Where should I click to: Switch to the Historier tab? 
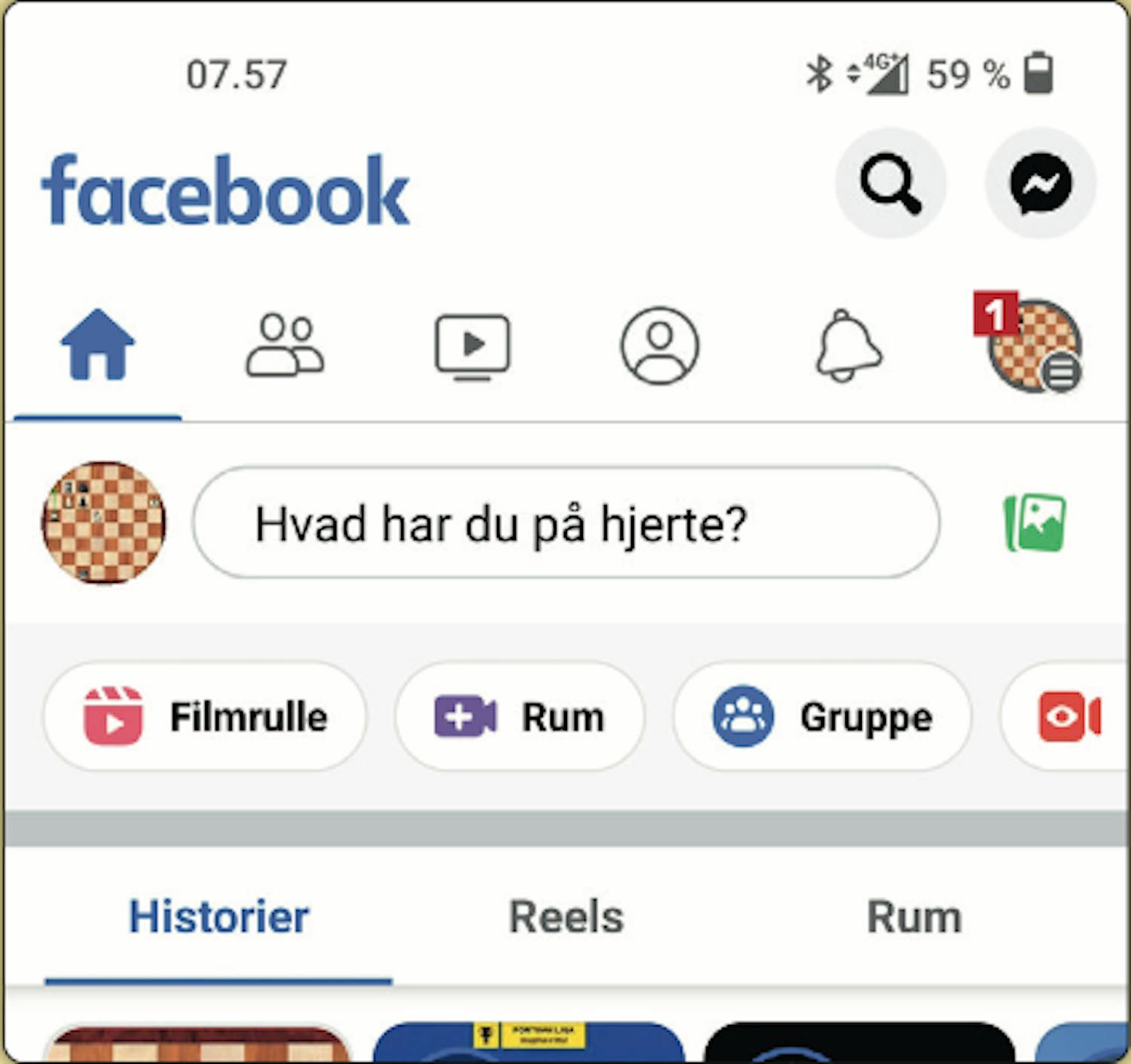[x=219, y=917]
